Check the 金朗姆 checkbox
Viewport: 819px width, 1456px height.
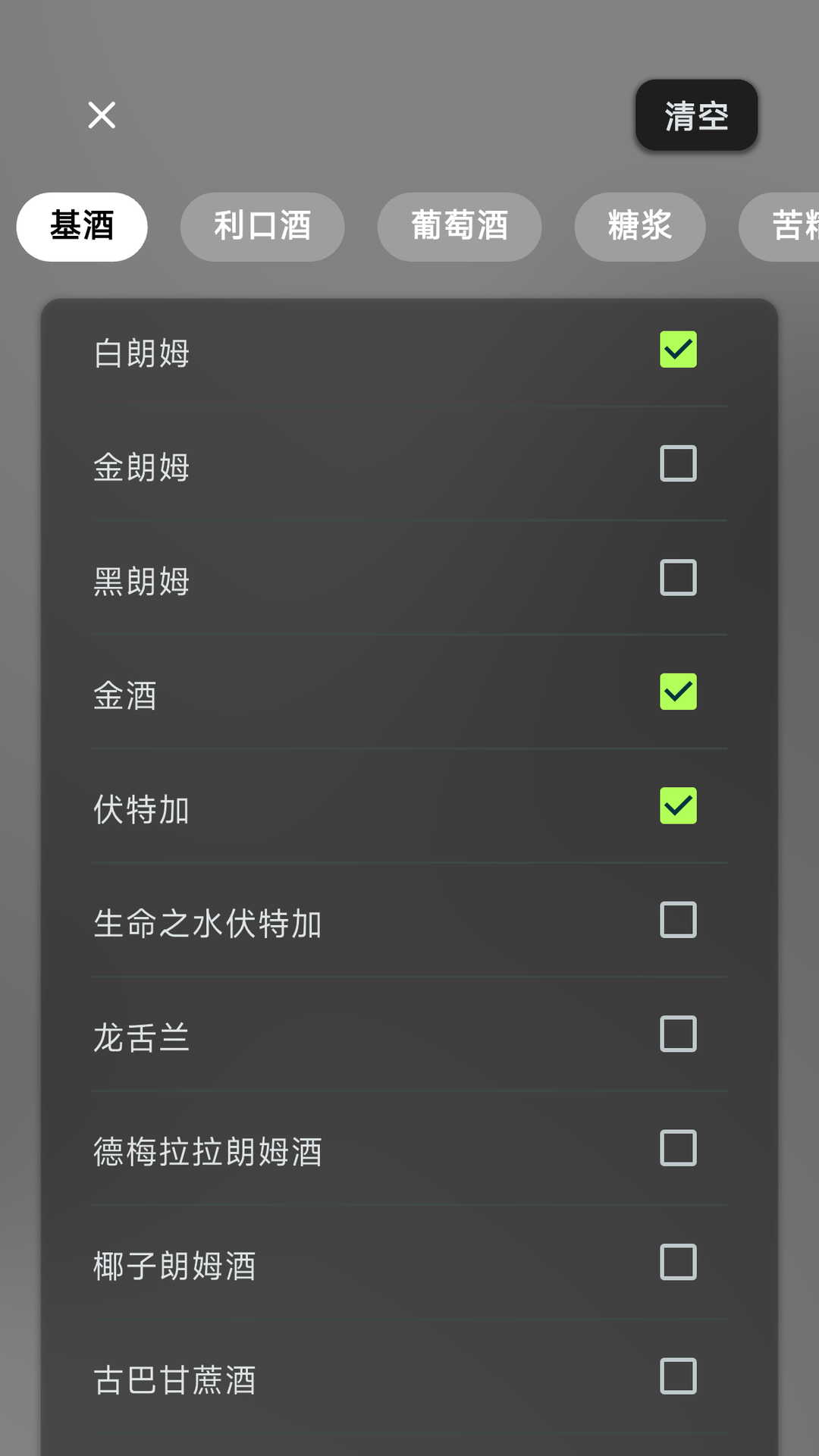click(678, 463)
